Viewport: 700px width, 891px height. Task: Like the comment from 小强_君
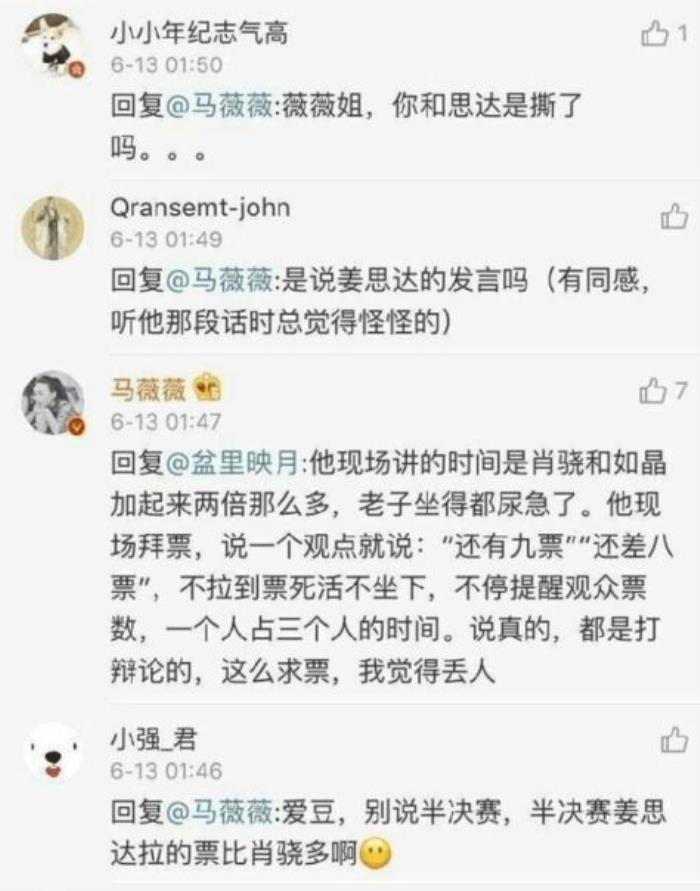674,741
